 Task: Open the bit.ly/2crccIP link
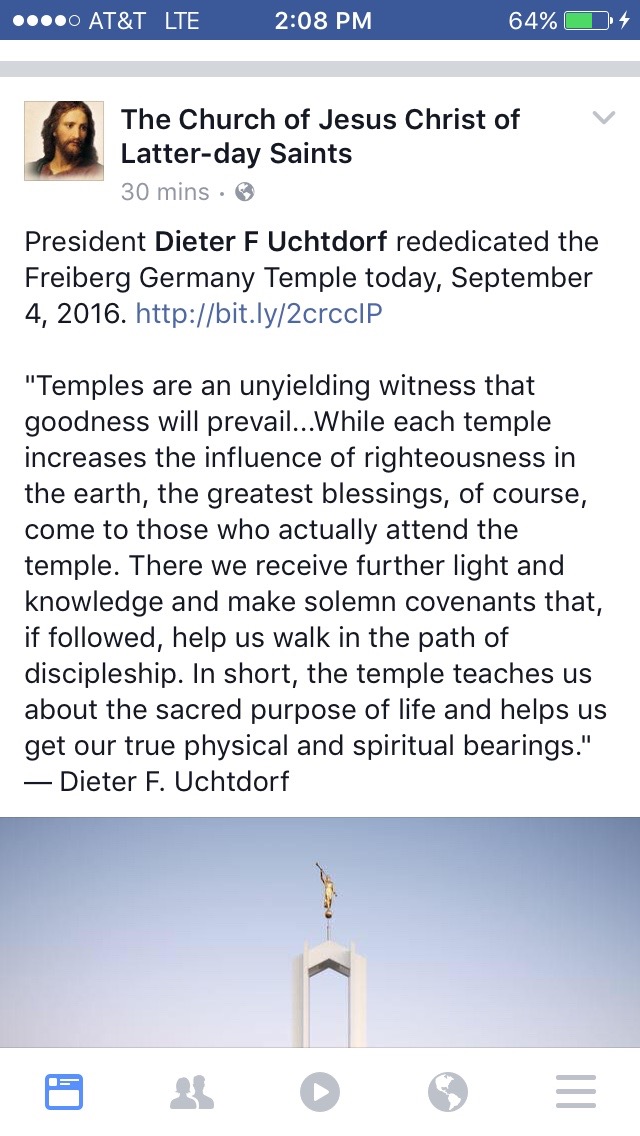pos(259,313)
